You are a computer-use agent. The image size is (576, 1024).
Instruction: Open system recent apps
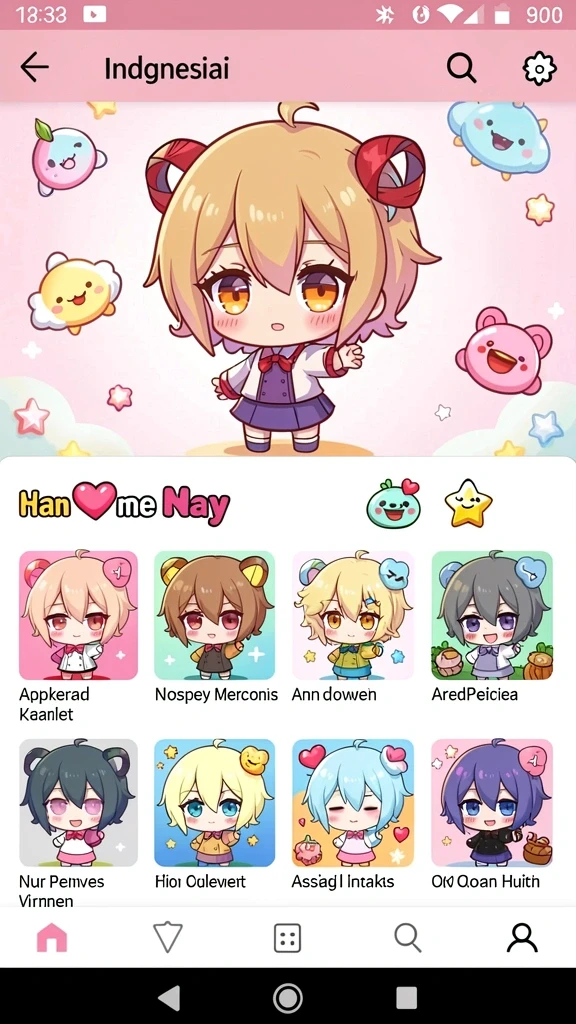point(406,997)
